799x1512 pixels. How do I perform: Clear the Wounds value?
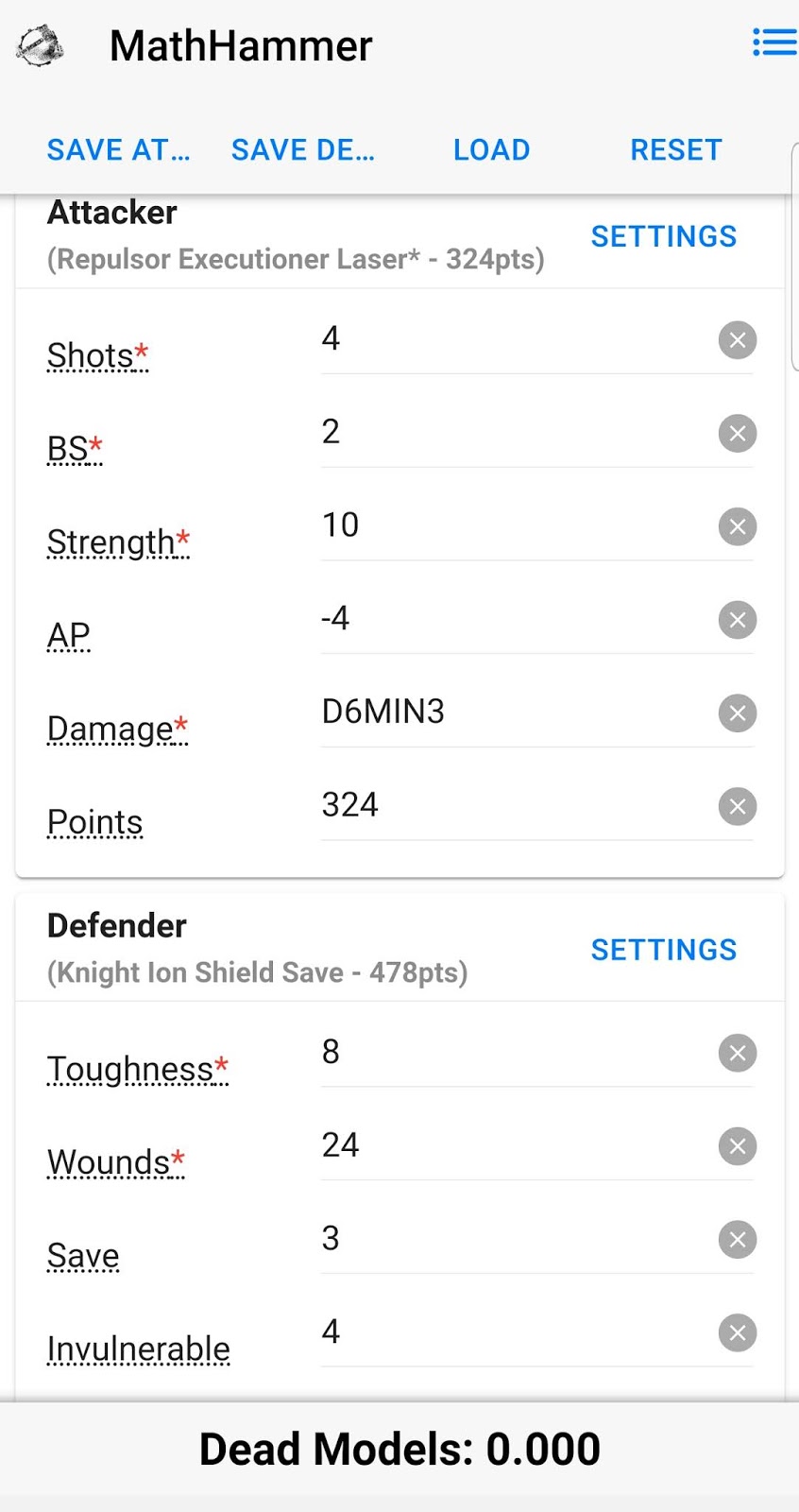click(738, 1146)
